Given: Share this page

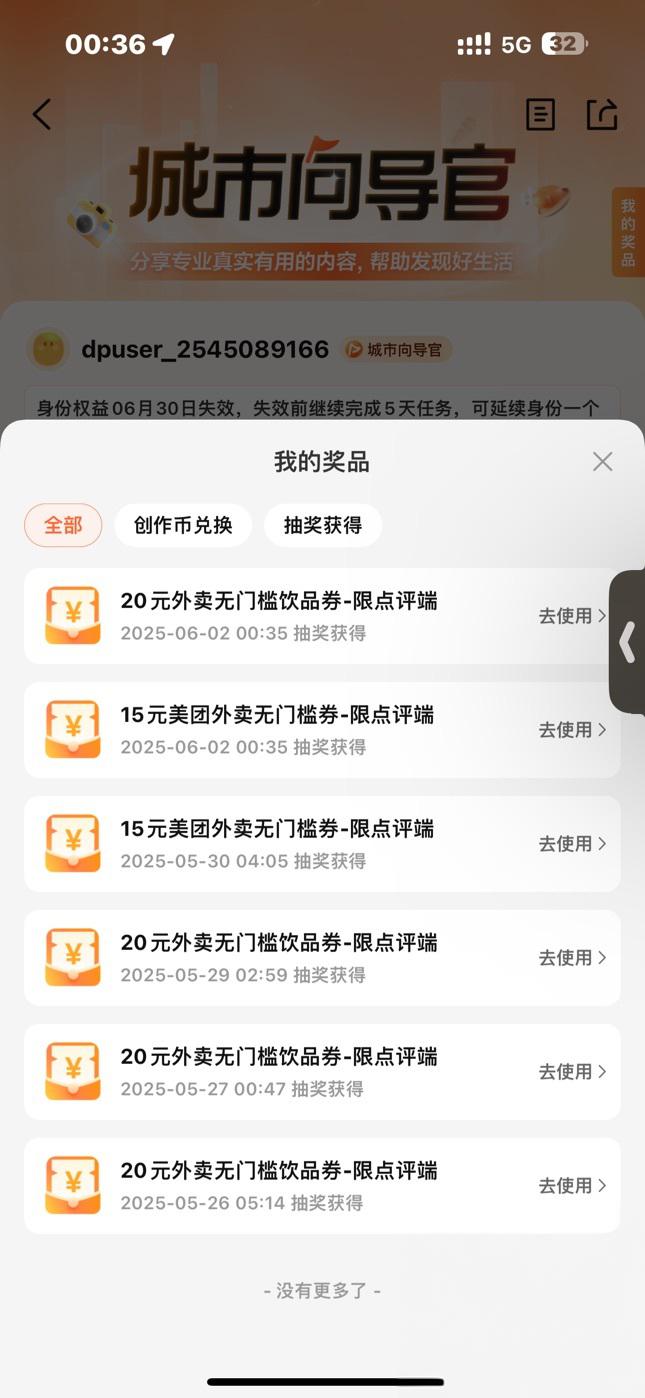Looking at the screenshot, I should tap(602, 114).
